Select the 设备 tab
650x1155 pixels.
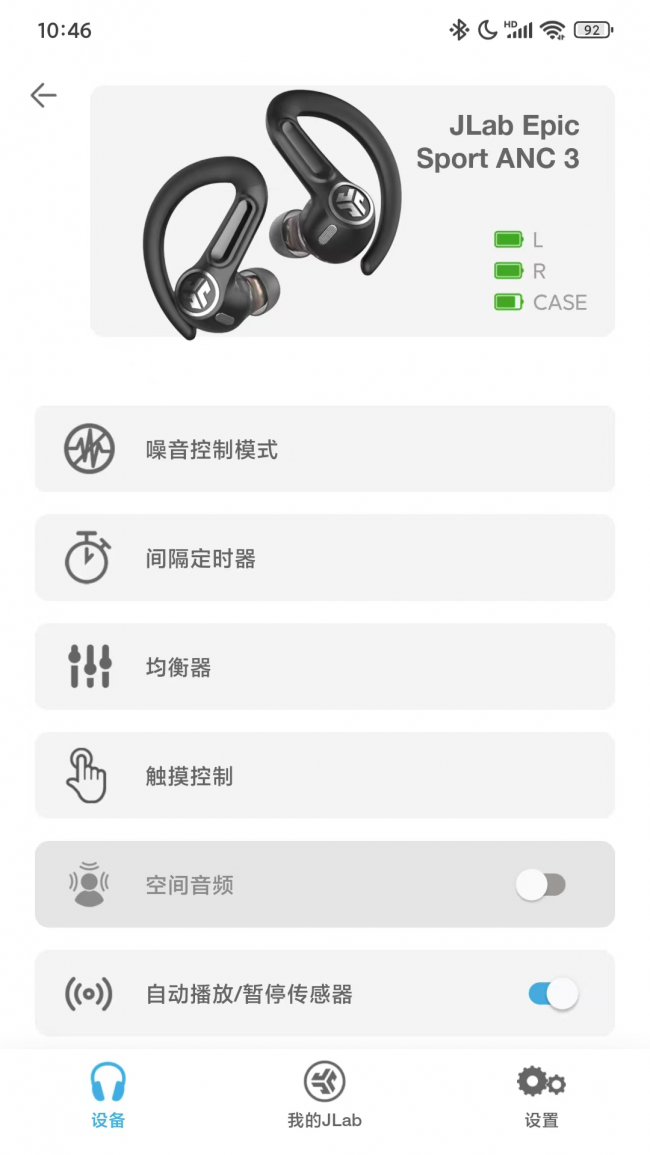coord(108,1096)
